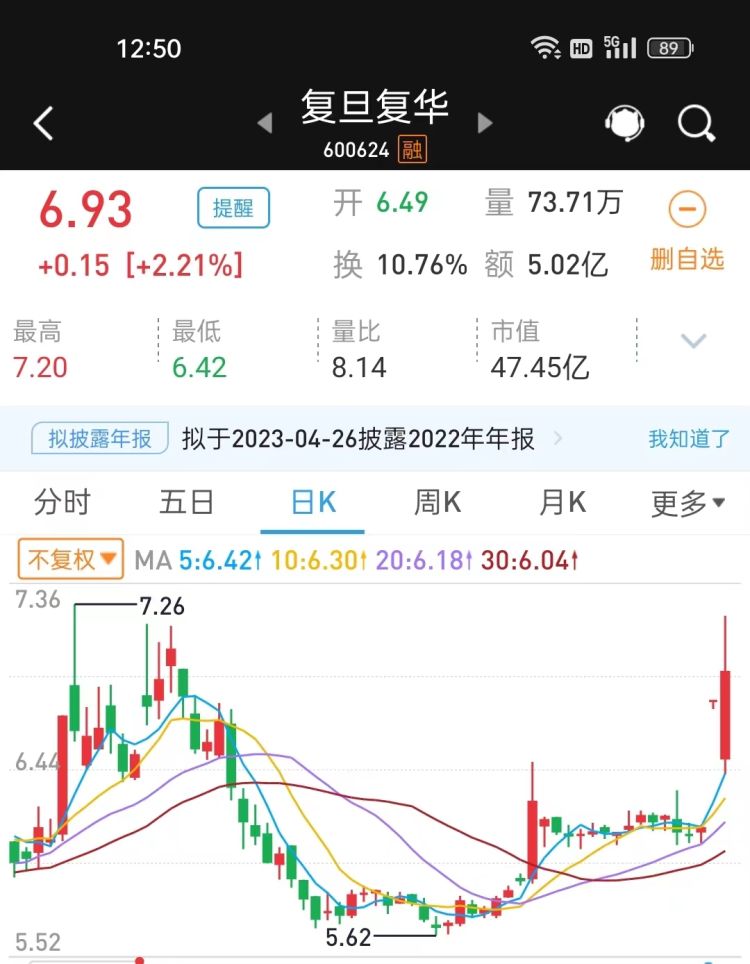Switch to the previous stock arrow

tap(265, 124)
